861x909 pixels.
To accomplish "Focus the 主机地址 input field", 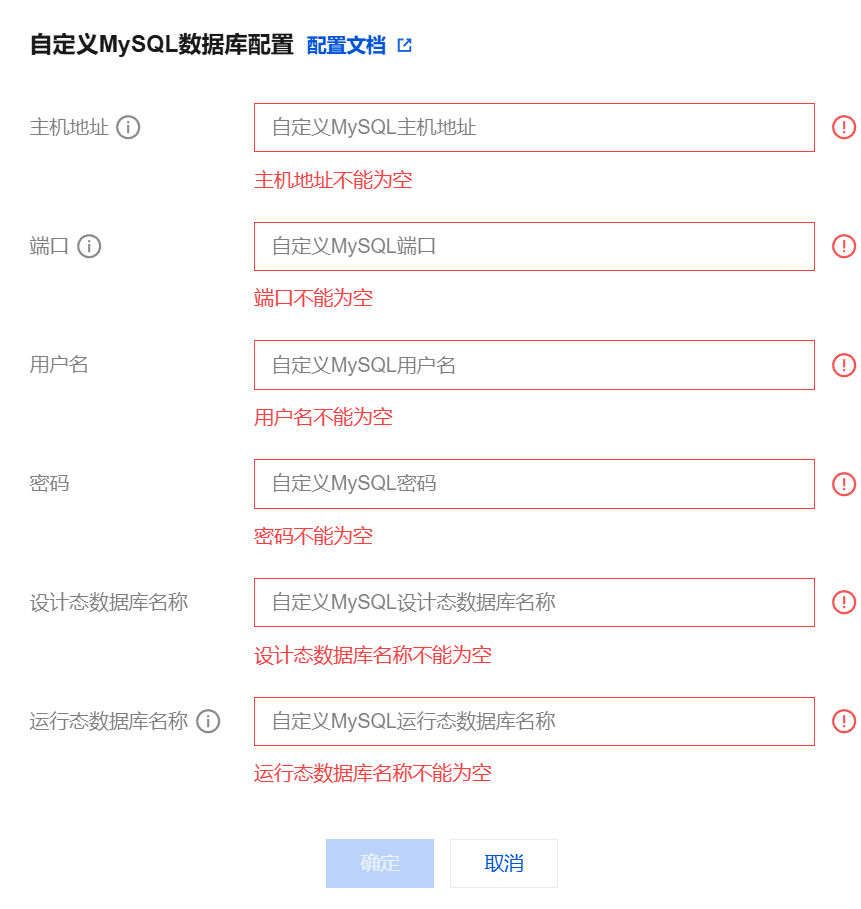I will click(x=534, y=128).
